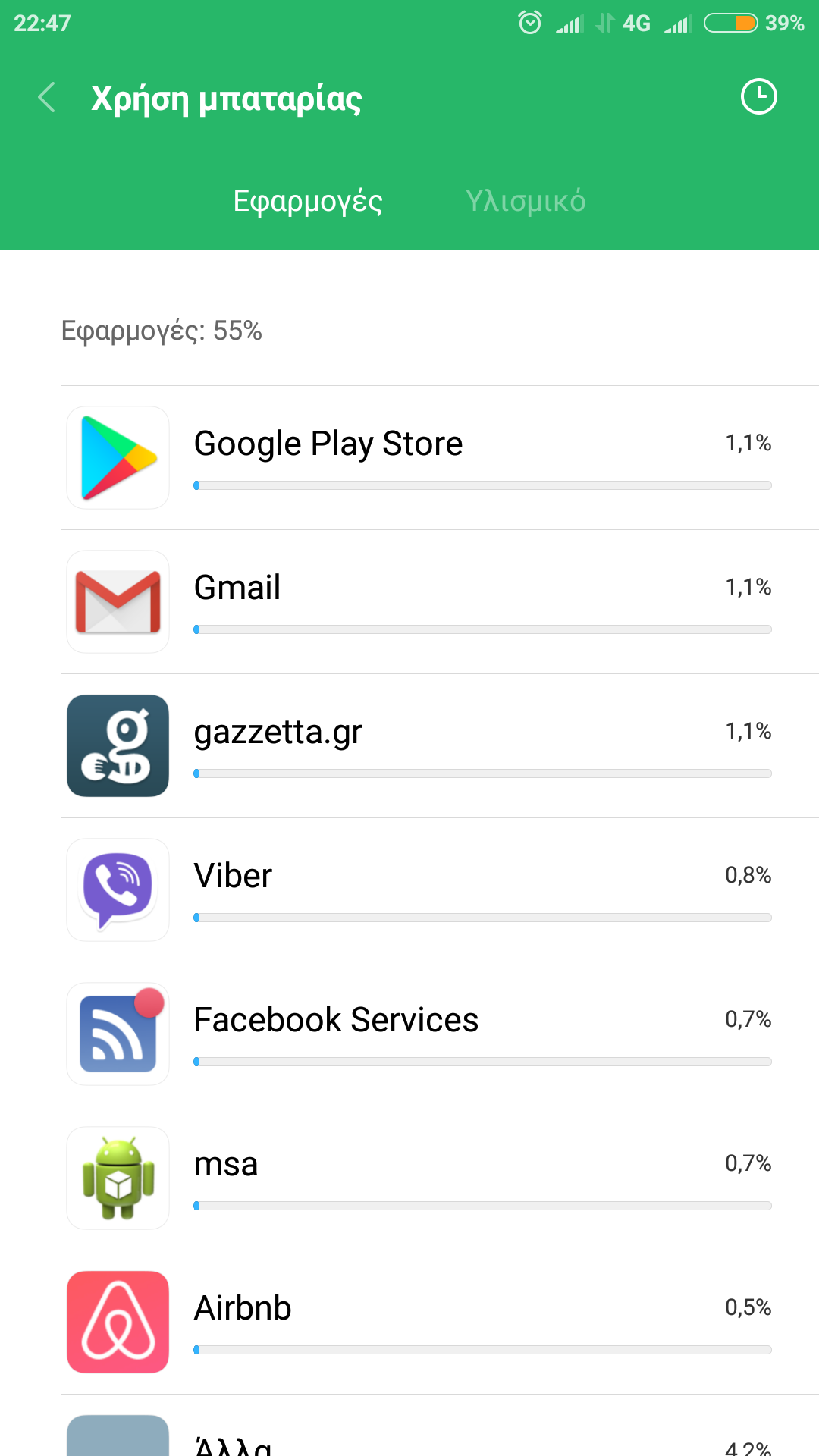This screenshot has width=819, height=1456.
Task: Go back from battery usage screen
Action: pyautogui.click(x=47, y=98)
